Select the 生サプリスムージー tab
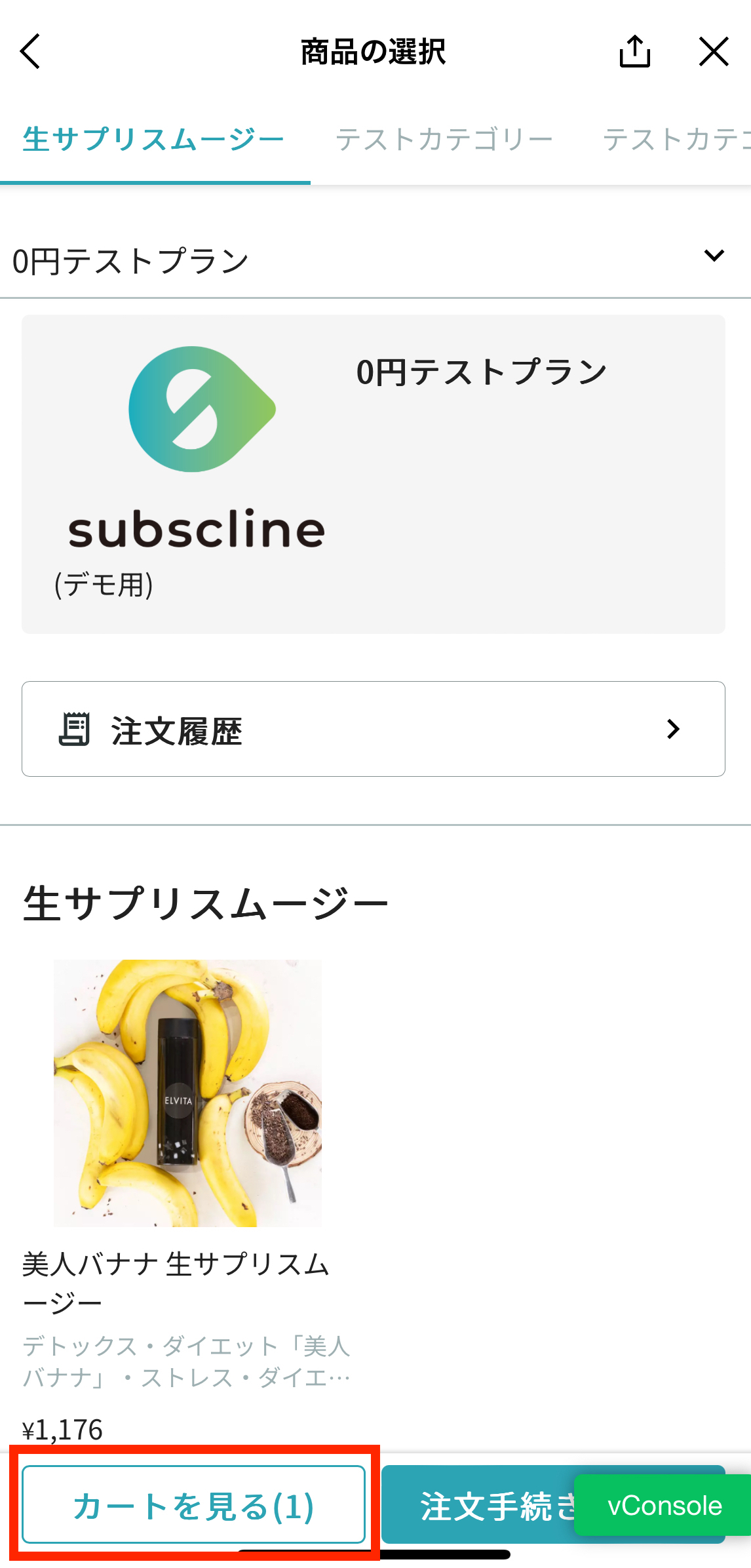 pos(153,140)
